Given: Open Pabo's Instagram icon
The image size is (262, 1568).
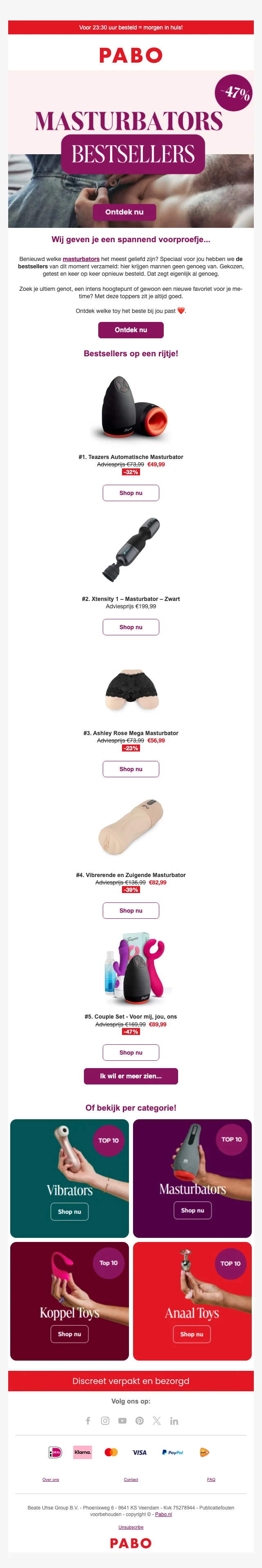Looking at the screenshot, I should point(105,1421).
